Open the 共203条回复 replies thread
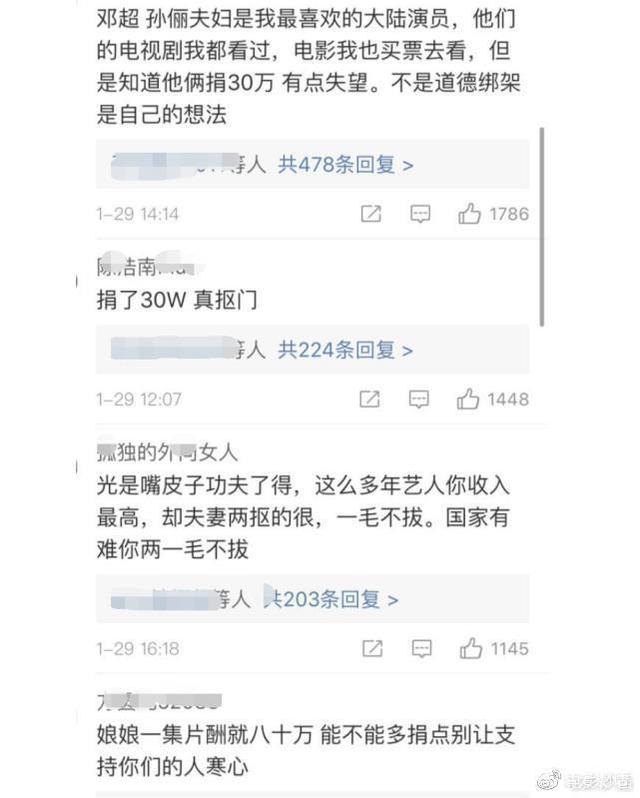The width and height of the screenshot is (640, 798). tap(331, 600)
